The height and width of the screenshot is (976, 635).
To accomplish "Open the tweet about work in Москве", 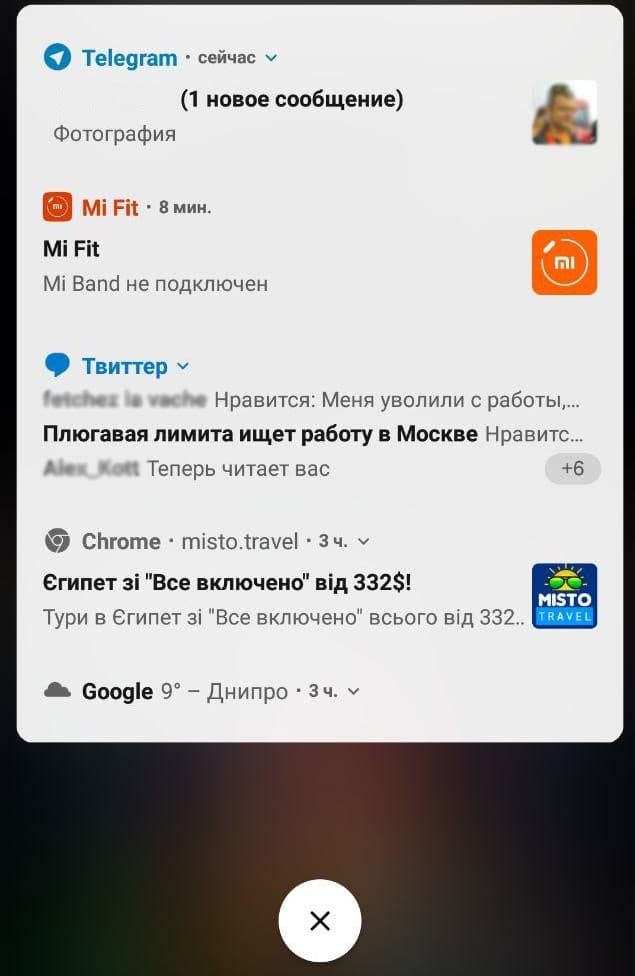I will tap(260, 434).
